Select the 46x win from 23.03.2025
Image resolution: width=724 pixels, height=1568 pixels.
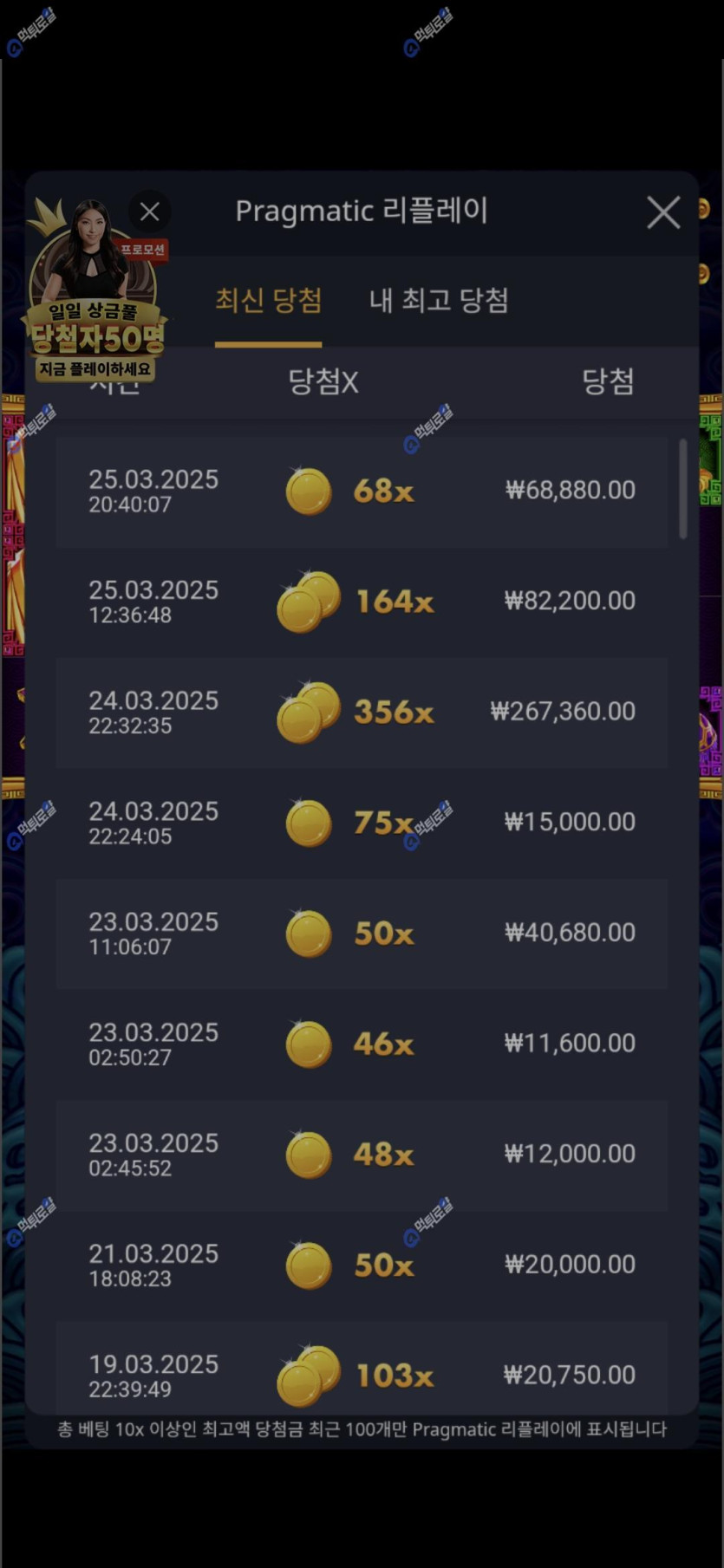(x=362, y=1044)
